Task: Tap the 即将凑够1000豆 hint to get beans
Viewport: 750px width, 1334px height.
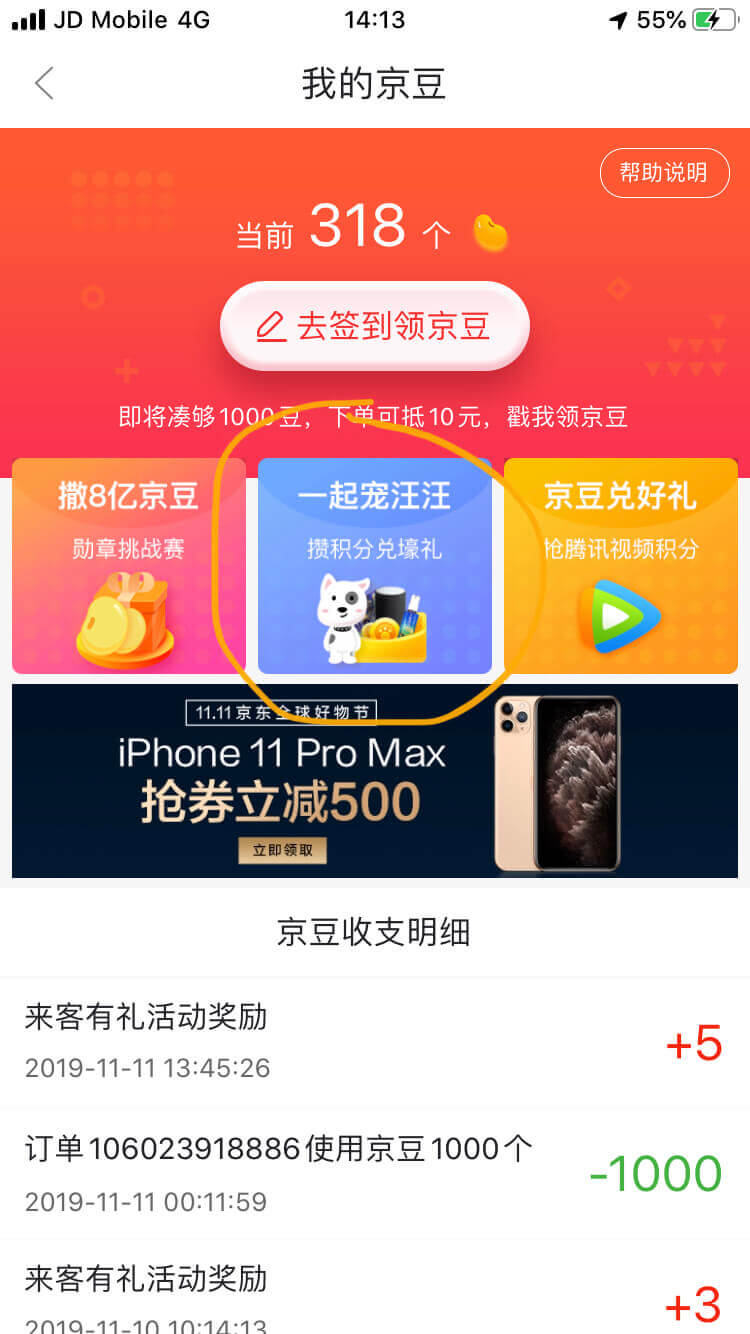Action: (374, 417)
